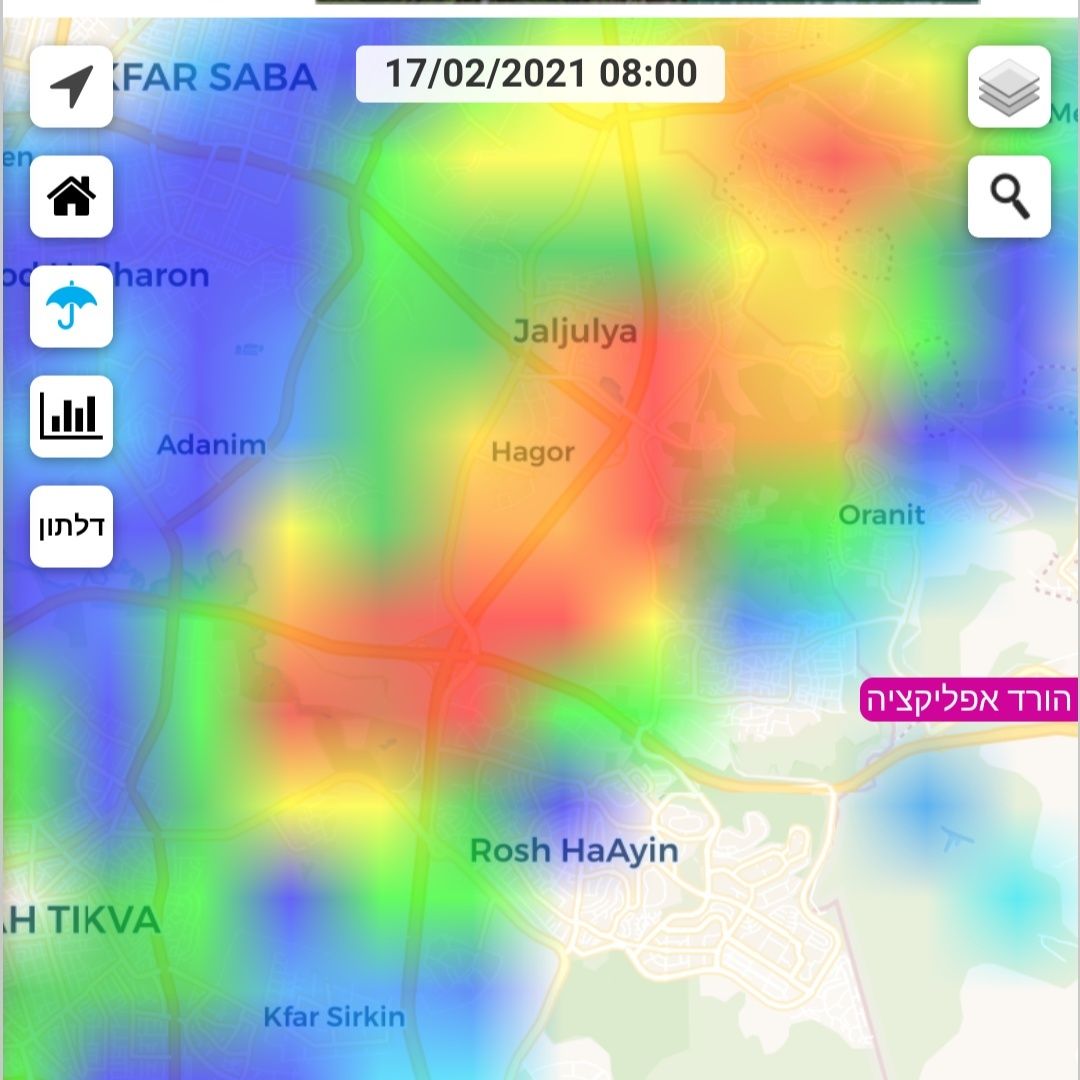
Task: Go to the home view
Action: click(71, 197)
